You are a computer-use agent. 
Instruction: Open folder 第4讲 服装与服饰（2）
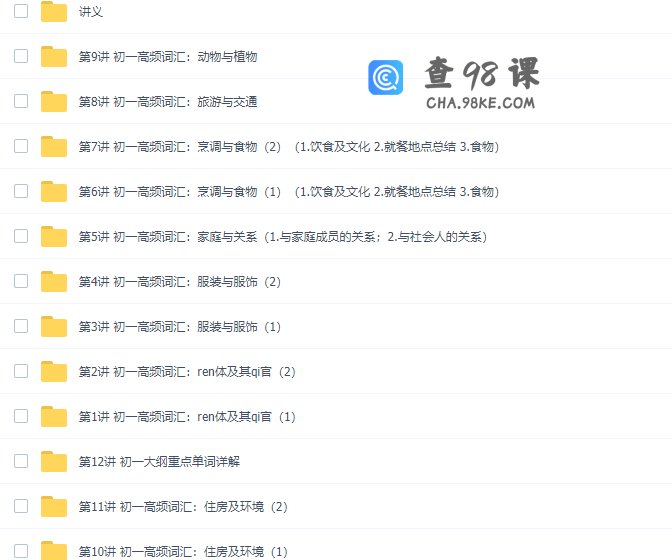[x=180, y=282]
